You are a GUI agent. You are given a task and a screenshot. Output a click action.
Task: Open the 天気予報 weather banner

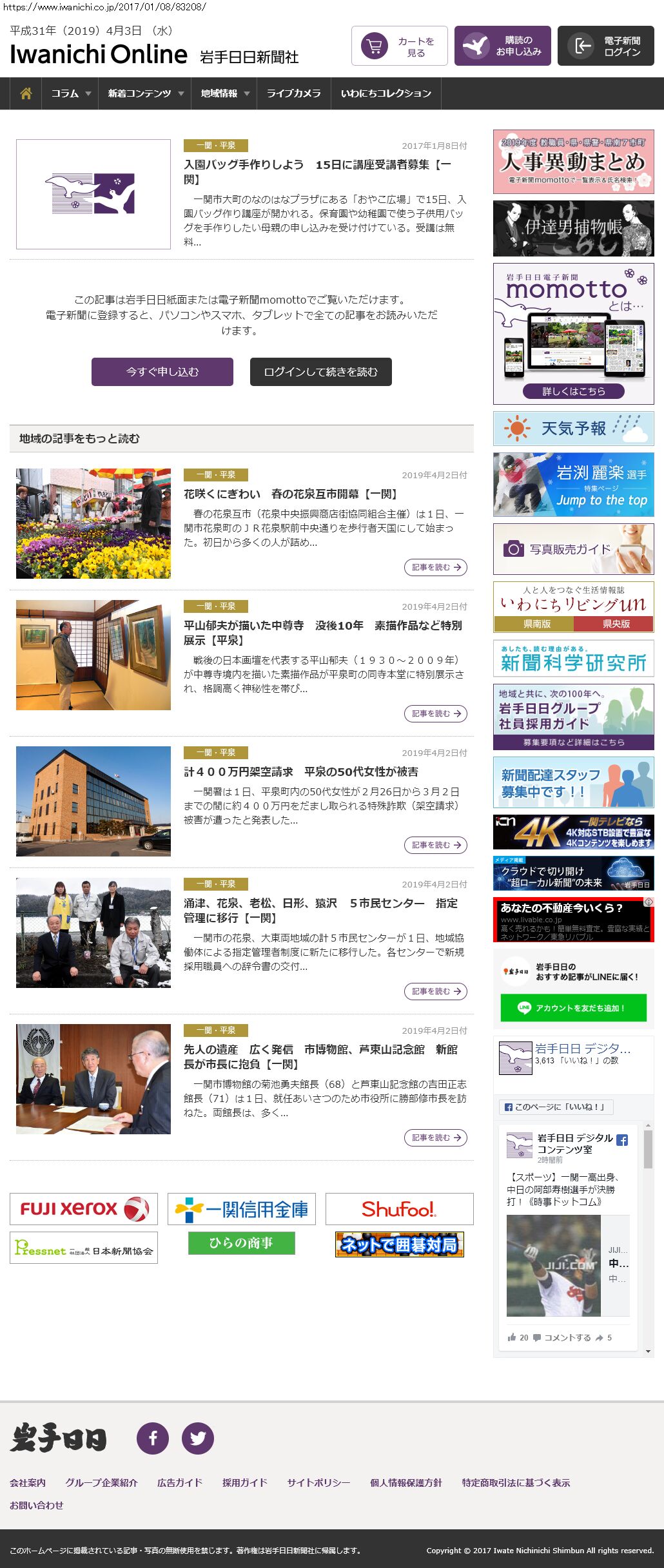573,429
